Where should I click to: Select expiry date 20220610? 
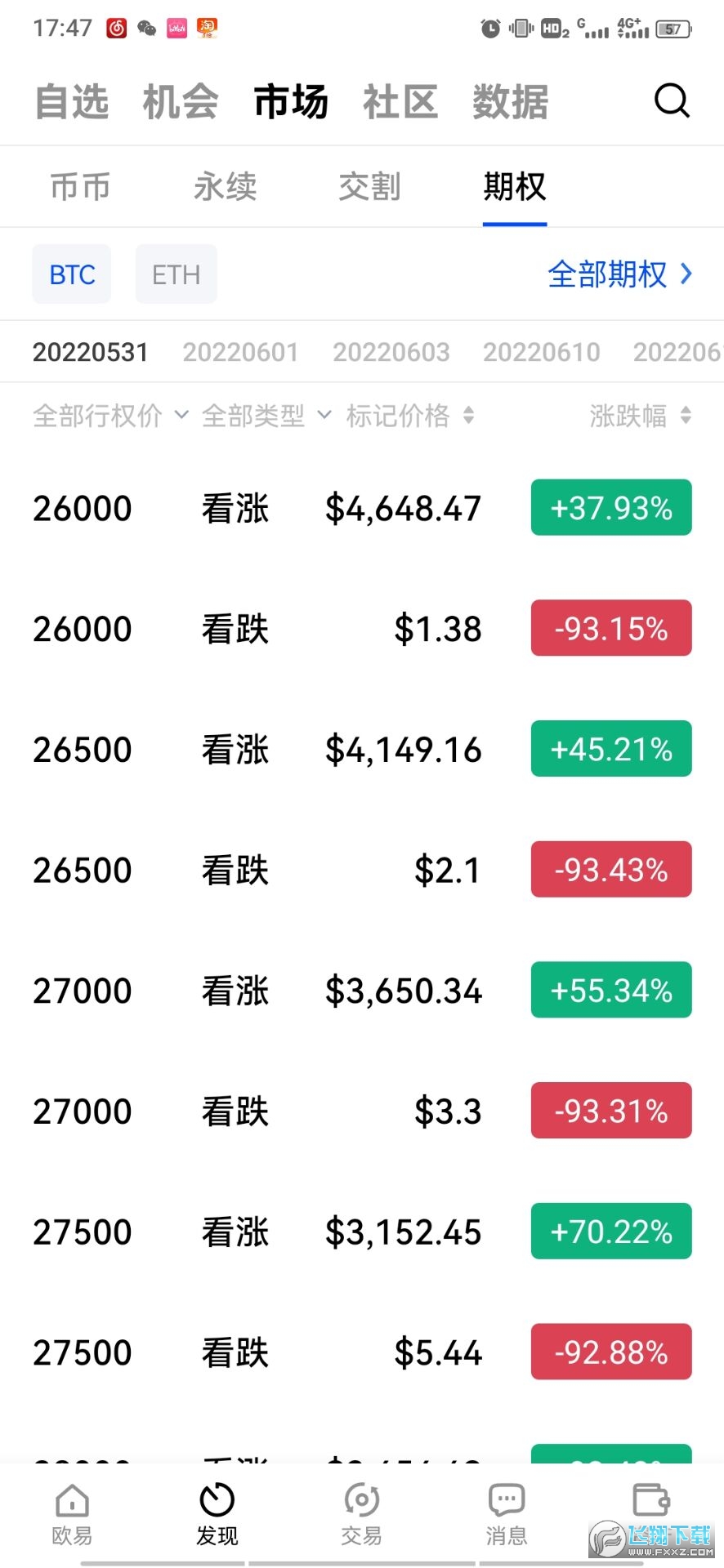pos(542,351)
